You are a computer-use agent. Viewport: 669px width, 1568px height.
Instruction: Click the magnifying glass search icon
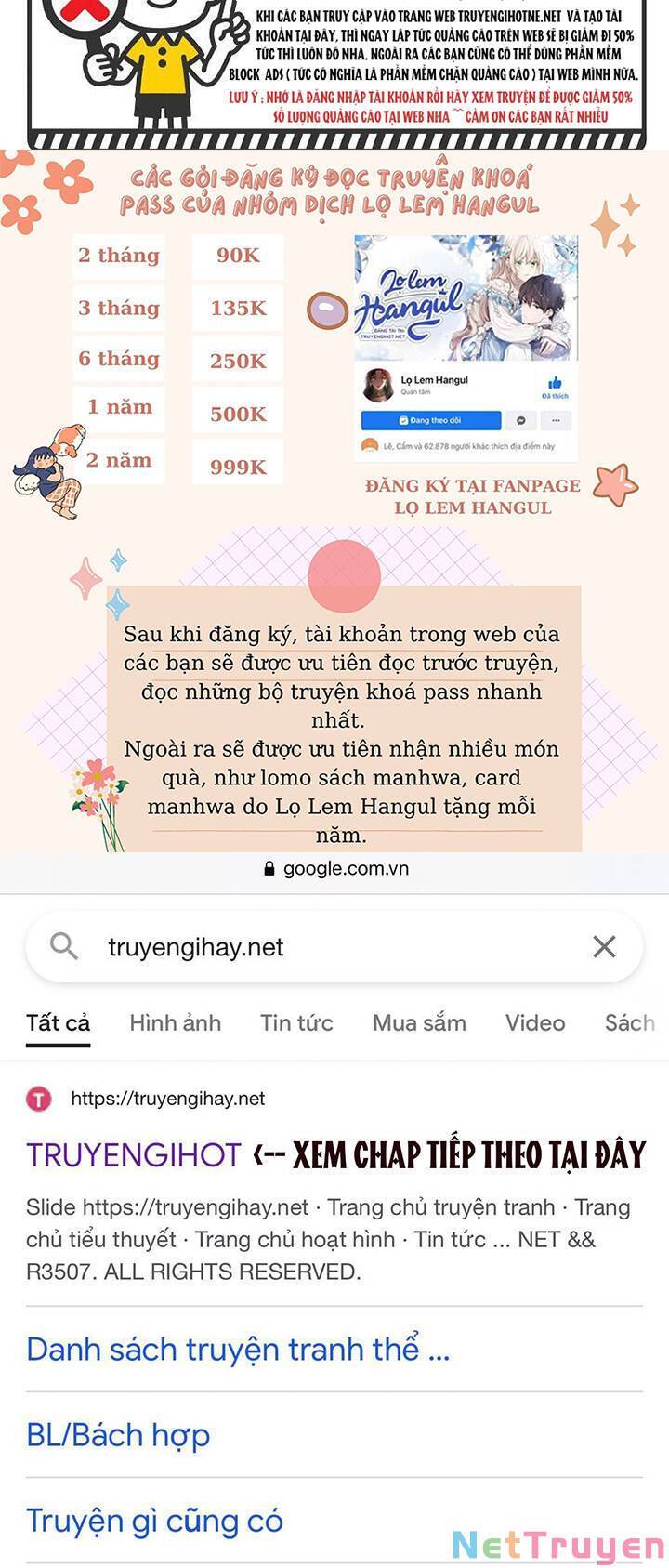click(63, 947)
